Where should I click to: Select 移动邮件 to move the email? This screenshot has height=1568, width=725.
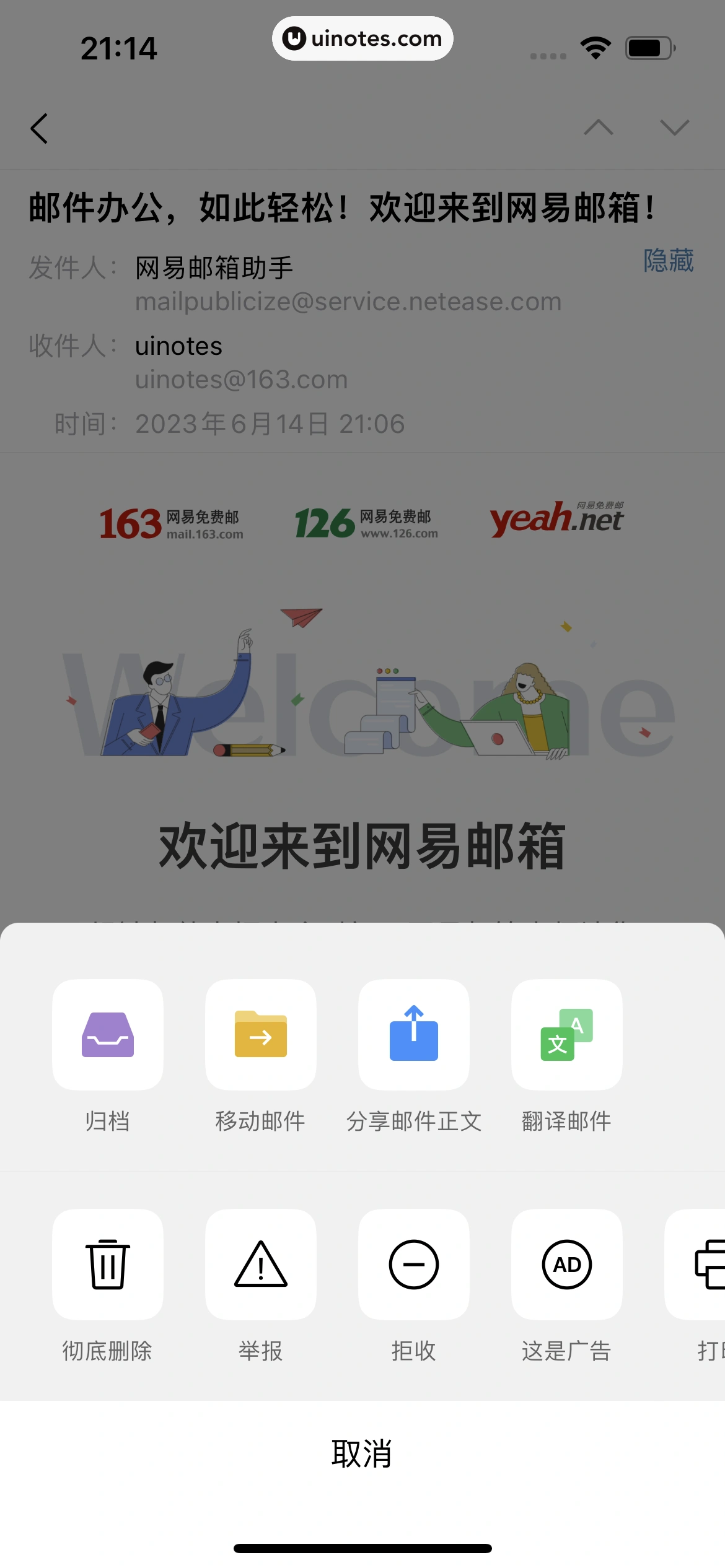(261, 1035)
